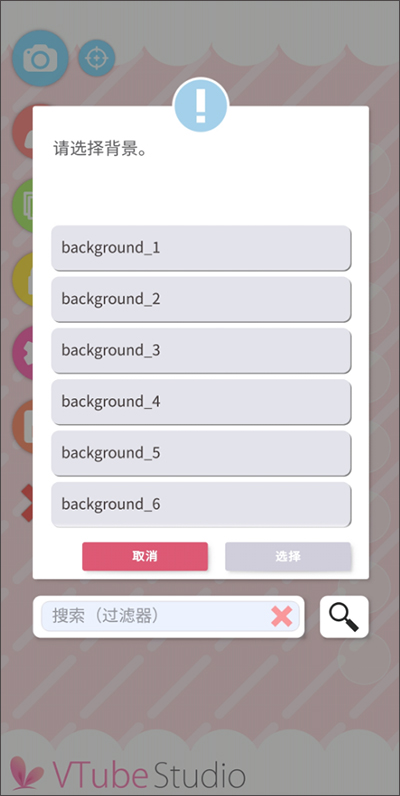The width and height of the screenshot is (400, 796).
Task: Select background_1 from the list
Action: [x=201, y=248]
